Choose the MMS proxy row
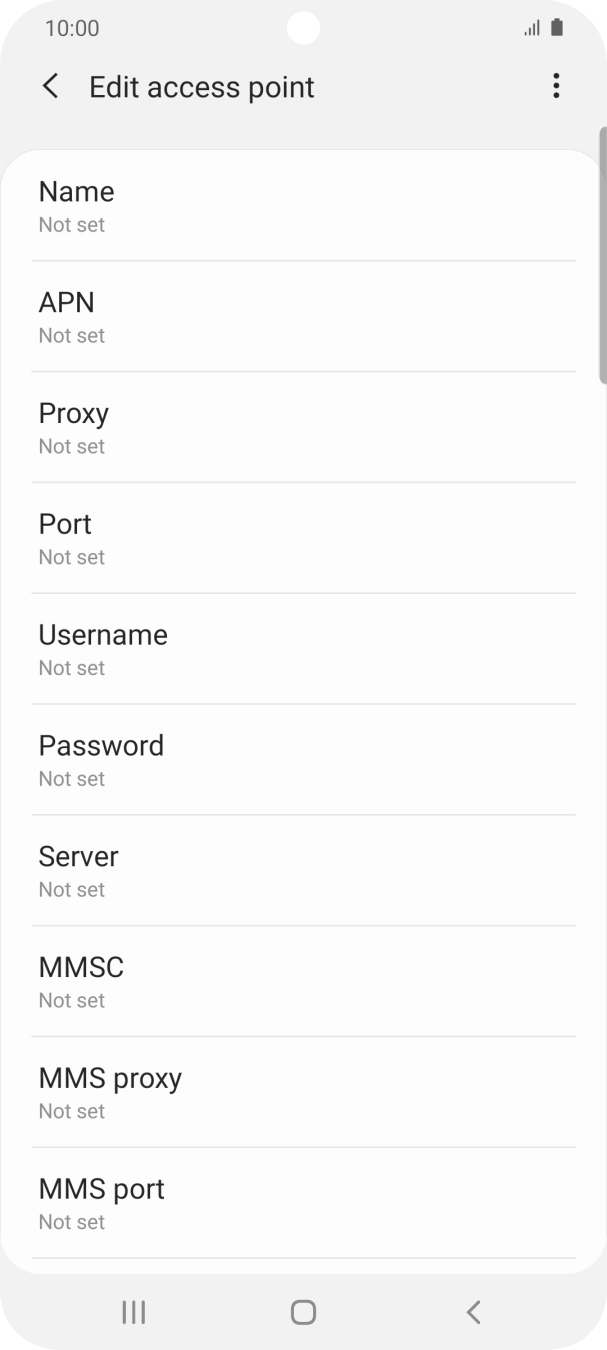Viewport: 607px width, 1350px height. coord(303,1093)
